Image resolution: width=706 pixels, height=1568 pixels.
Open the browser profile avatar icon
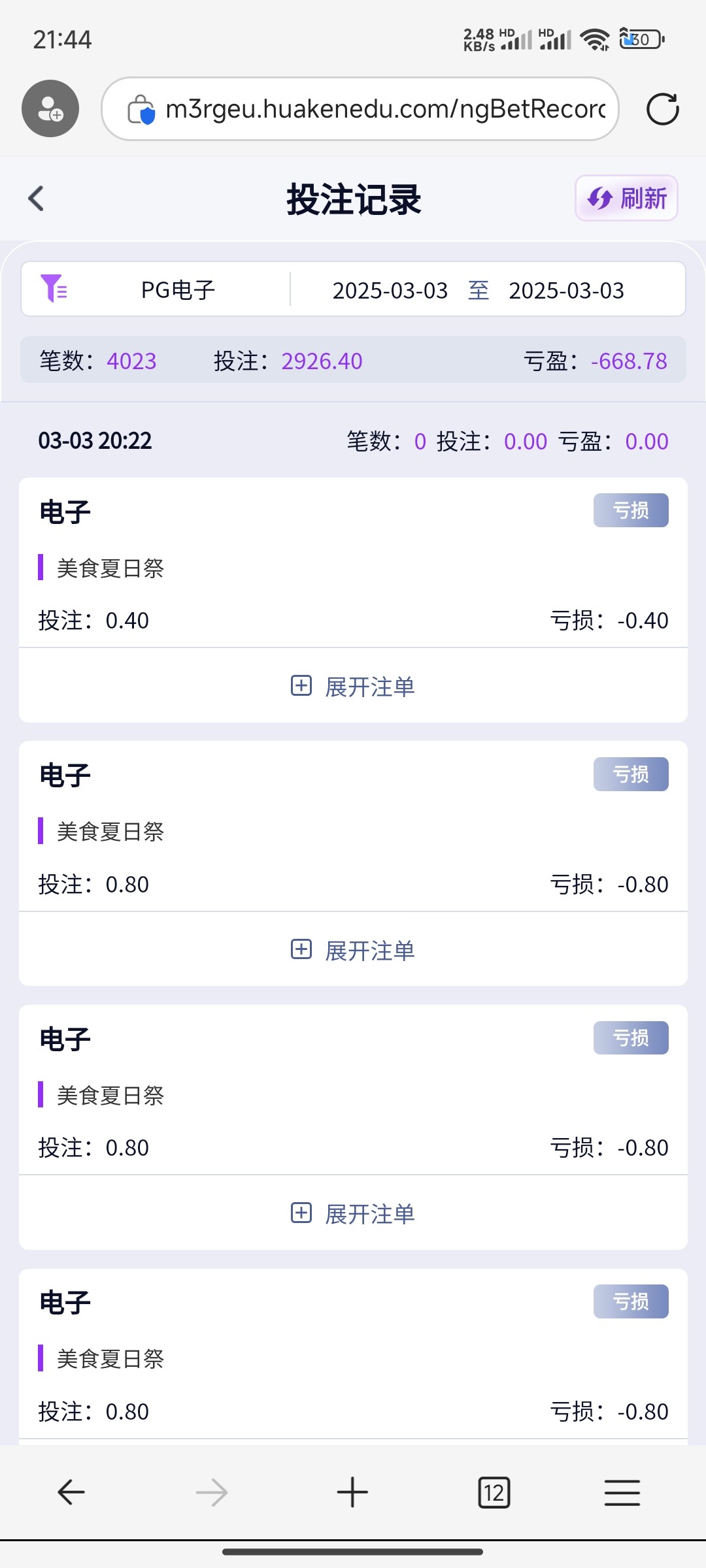[x=50, y=108]
